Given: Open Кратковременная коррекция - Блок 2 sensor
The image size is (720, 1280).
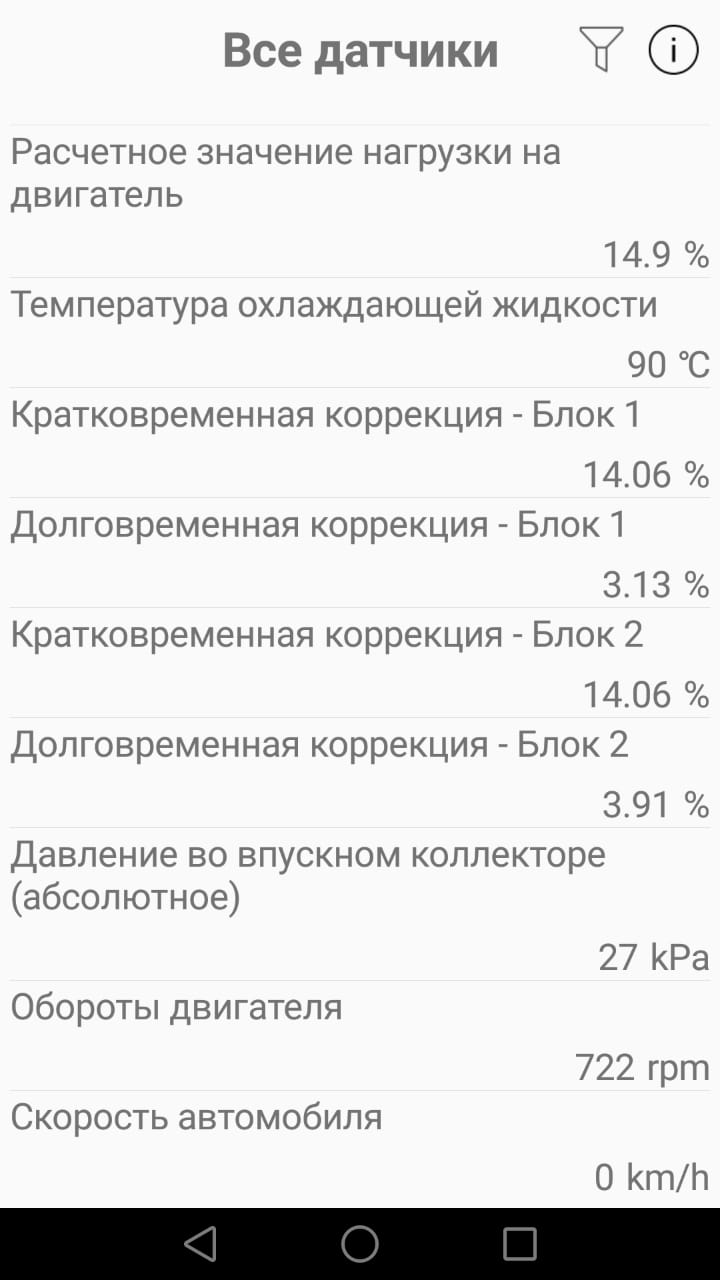Looking at the screenshot, I should (x=360, y=664).
